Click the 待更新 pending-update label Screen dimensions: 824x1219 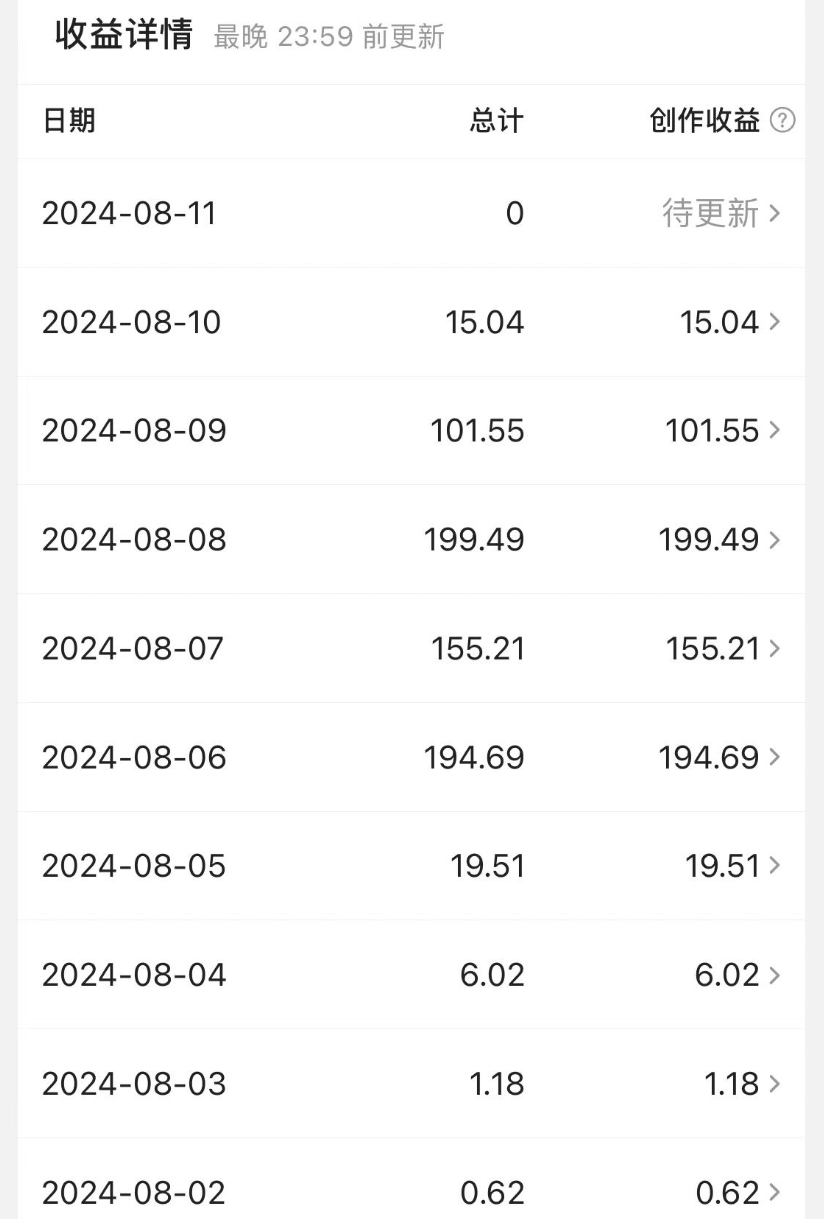click(x=708, y=213)
